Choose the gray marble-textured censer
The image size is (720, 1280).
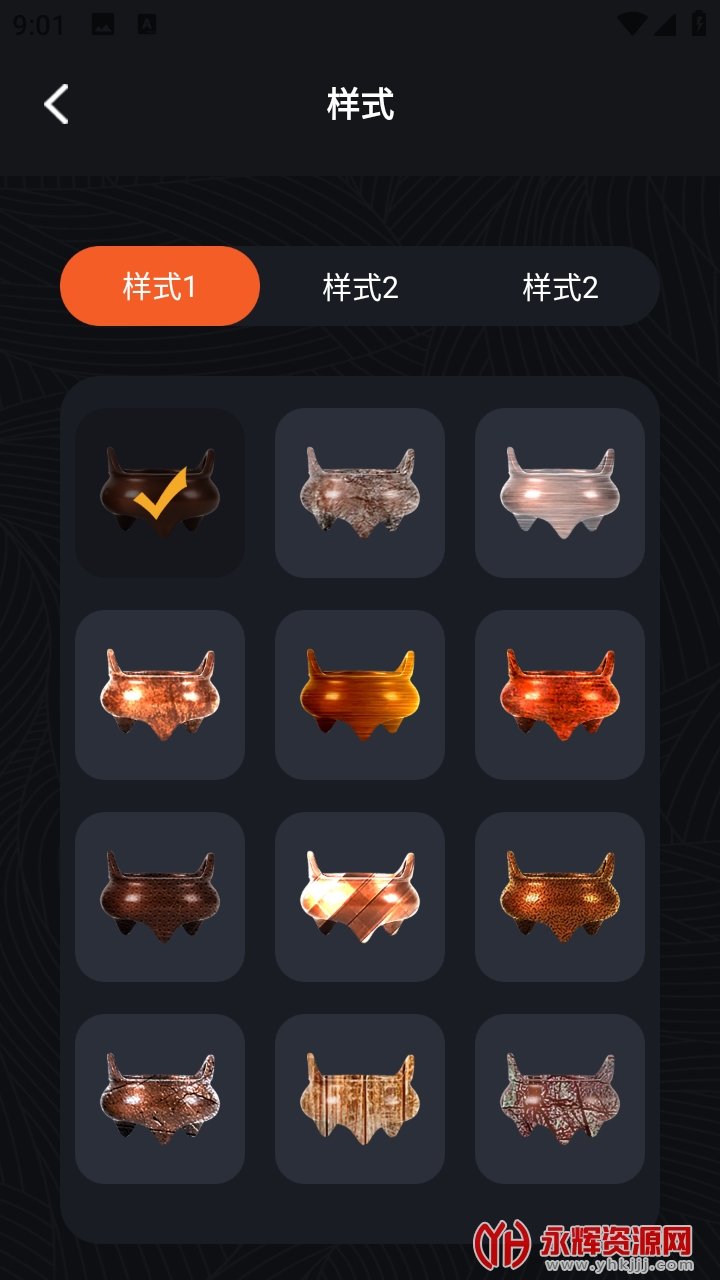point(360,492)
